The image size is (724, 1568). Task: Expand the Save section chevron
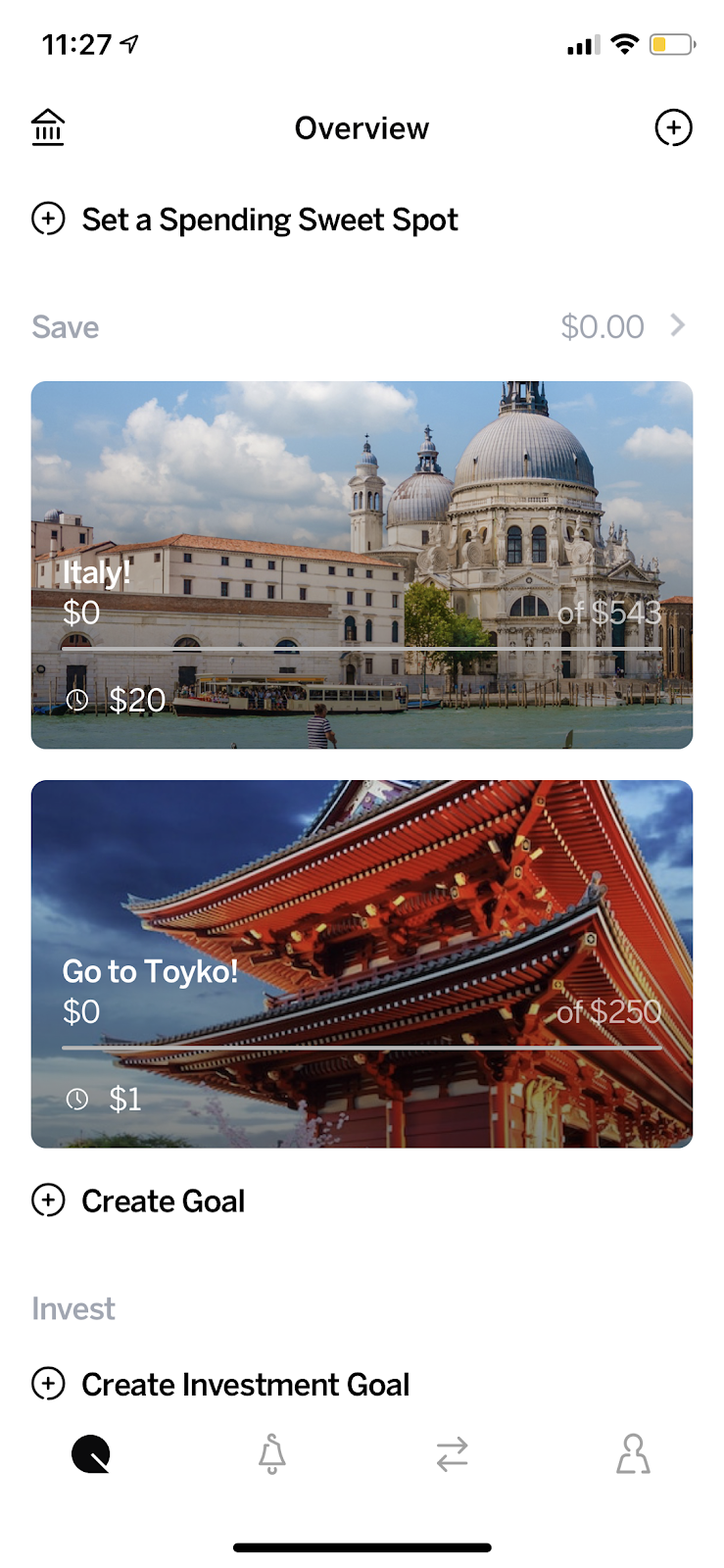[677, 325]
